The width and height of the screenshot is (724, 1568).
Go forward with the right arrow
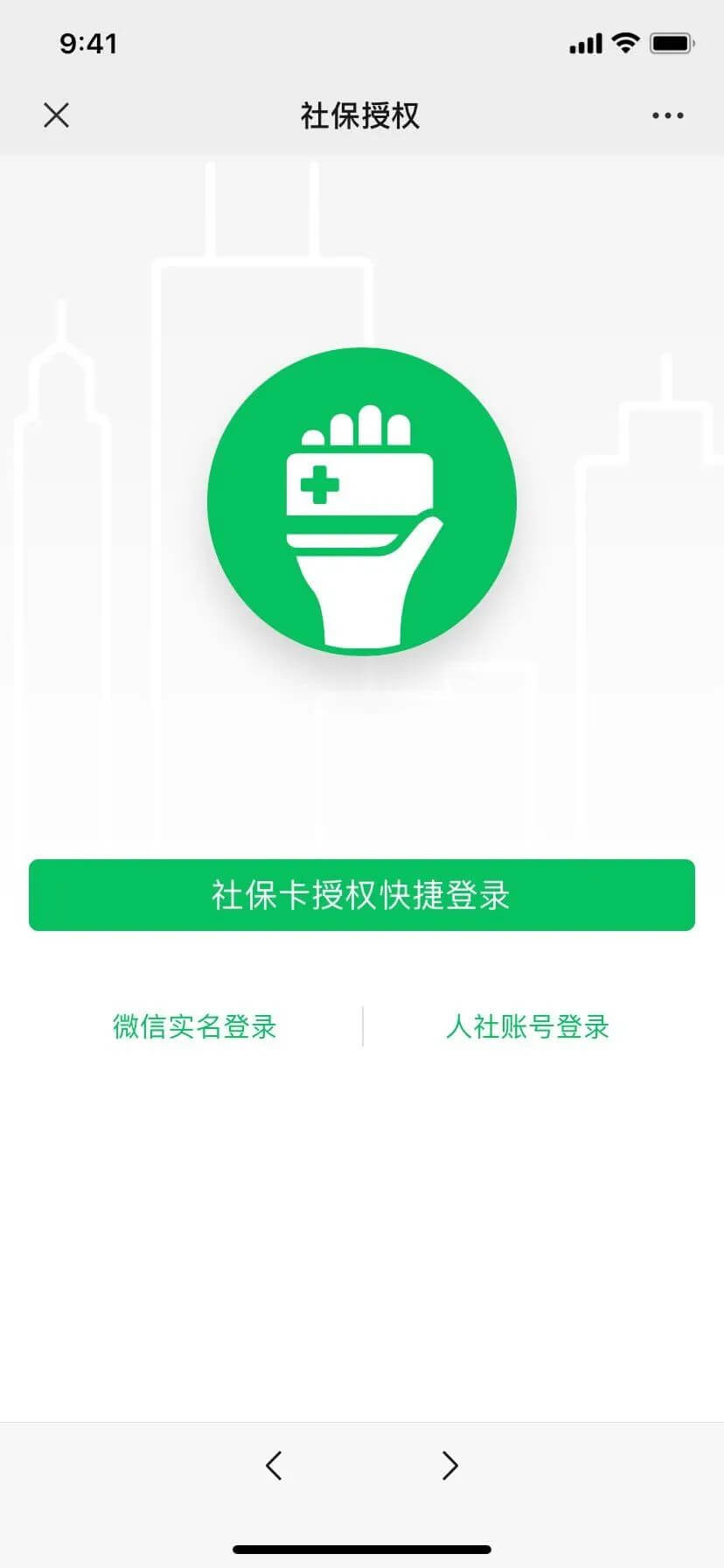[449, 1465]
